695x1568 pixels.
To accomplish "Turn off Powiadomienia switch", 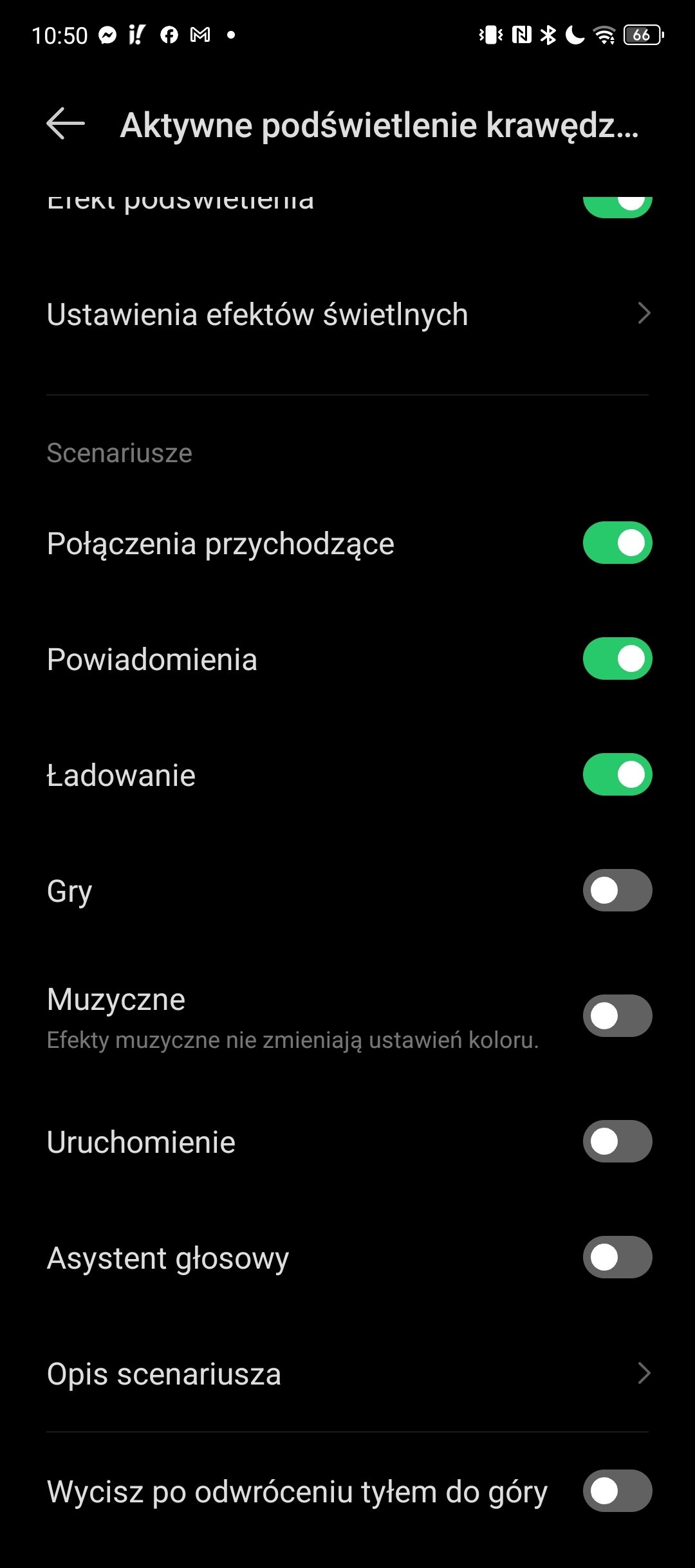I will coord(617,658).
